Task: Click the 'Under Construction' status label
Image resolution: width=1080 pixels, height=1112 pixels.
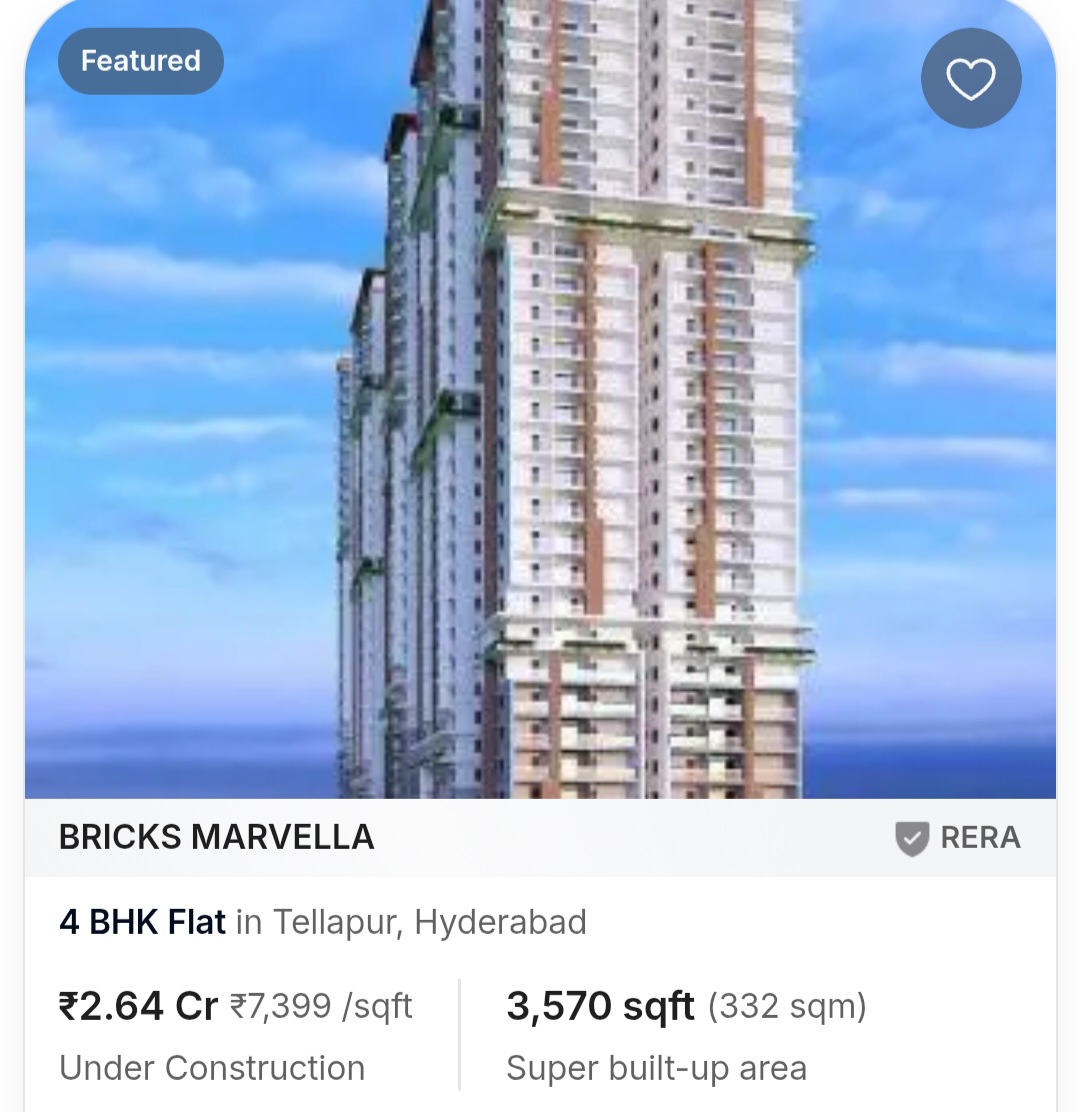Action: (212, 1068)
